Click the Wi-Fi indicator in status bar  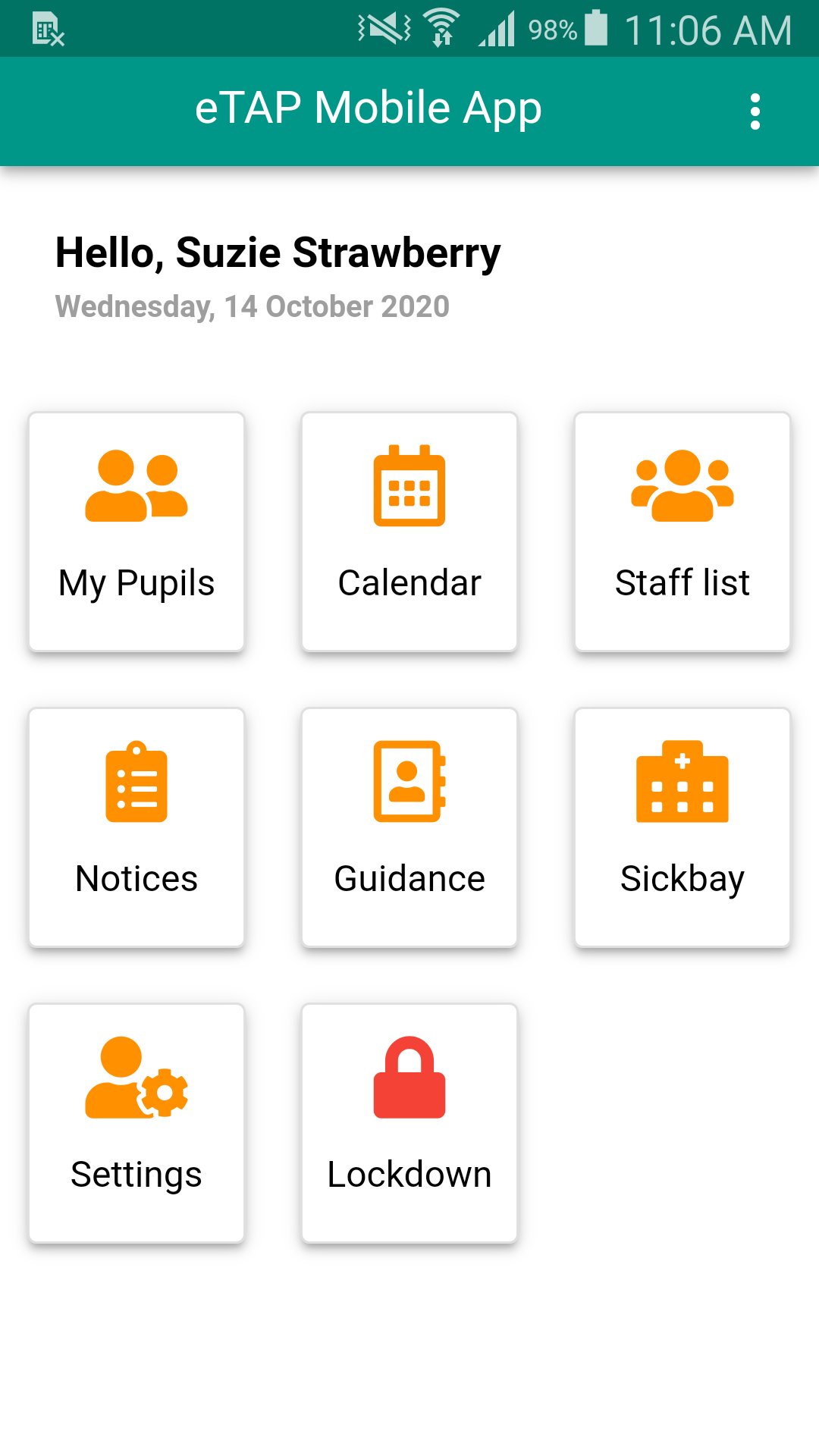point(441,28)
